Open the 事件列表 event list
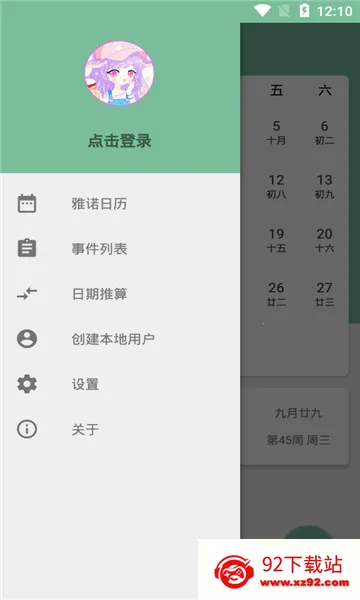Image resolution: width=360 pixels, height=600 pixels. (x=120, y=249)
